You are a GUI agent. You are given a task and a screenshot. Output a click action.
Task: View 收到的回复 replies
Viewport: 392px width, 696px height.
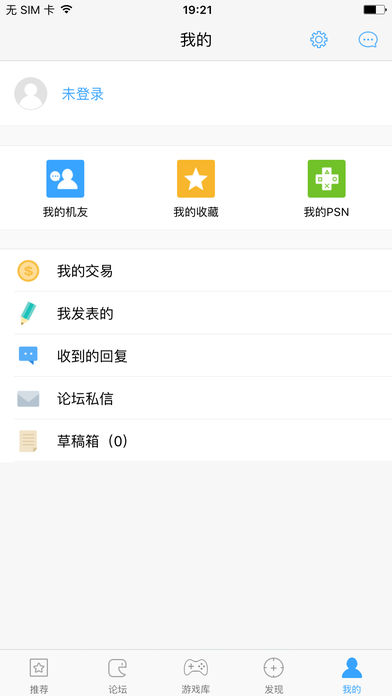196,356
